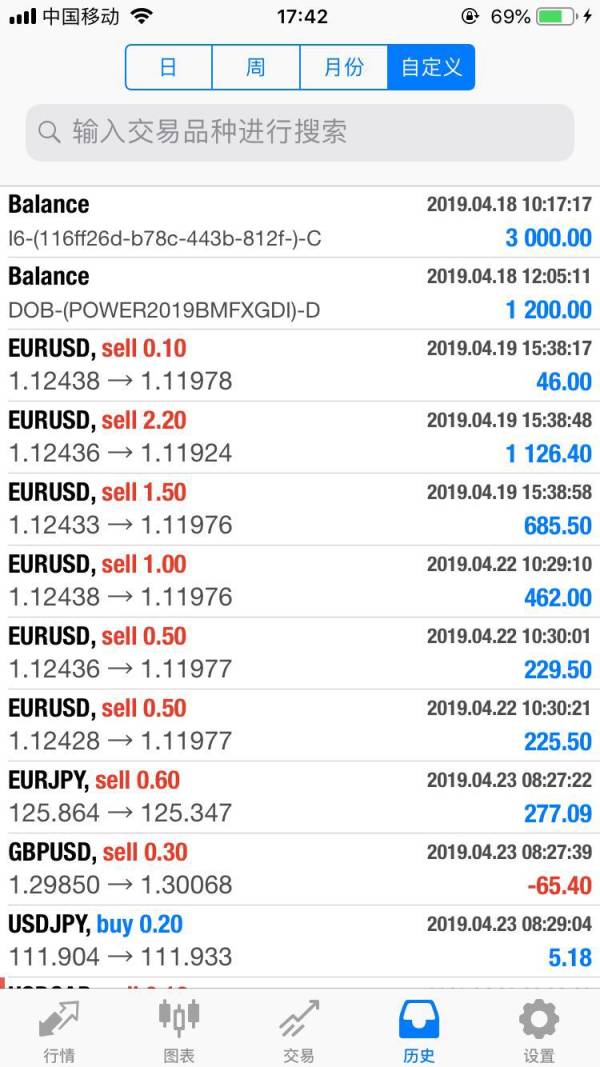Select the 周 (week) filter

click(x=256, y=67)
